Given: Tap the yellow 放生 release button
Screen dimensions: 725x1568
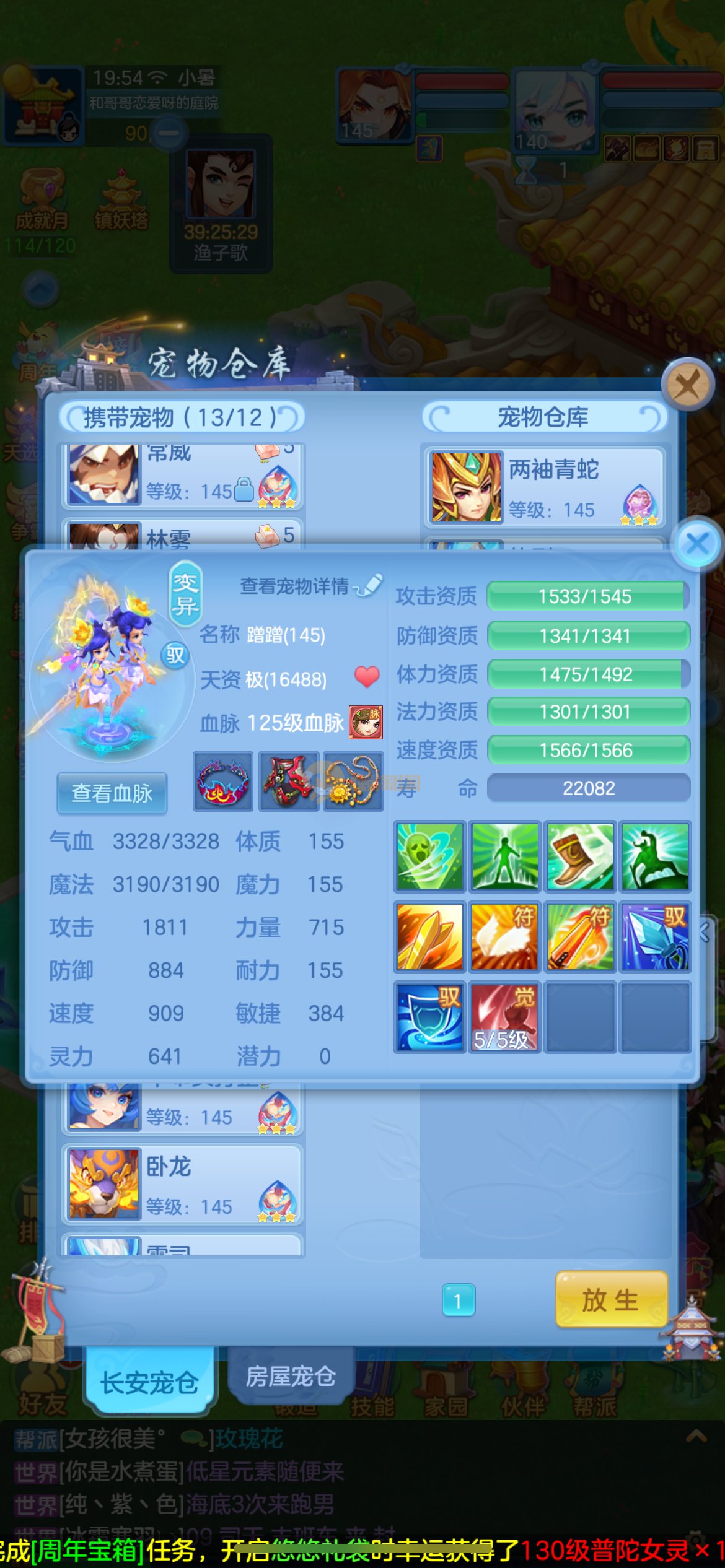Looking at the screenshot, I should [611, 1299].
